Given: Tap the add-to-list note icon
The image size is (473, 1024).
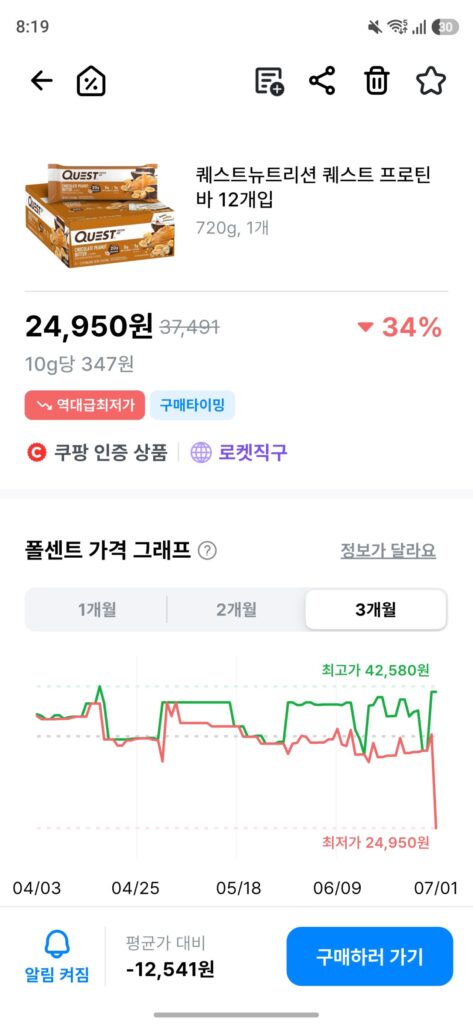Looking at the screenshot, I should (269, 81).
